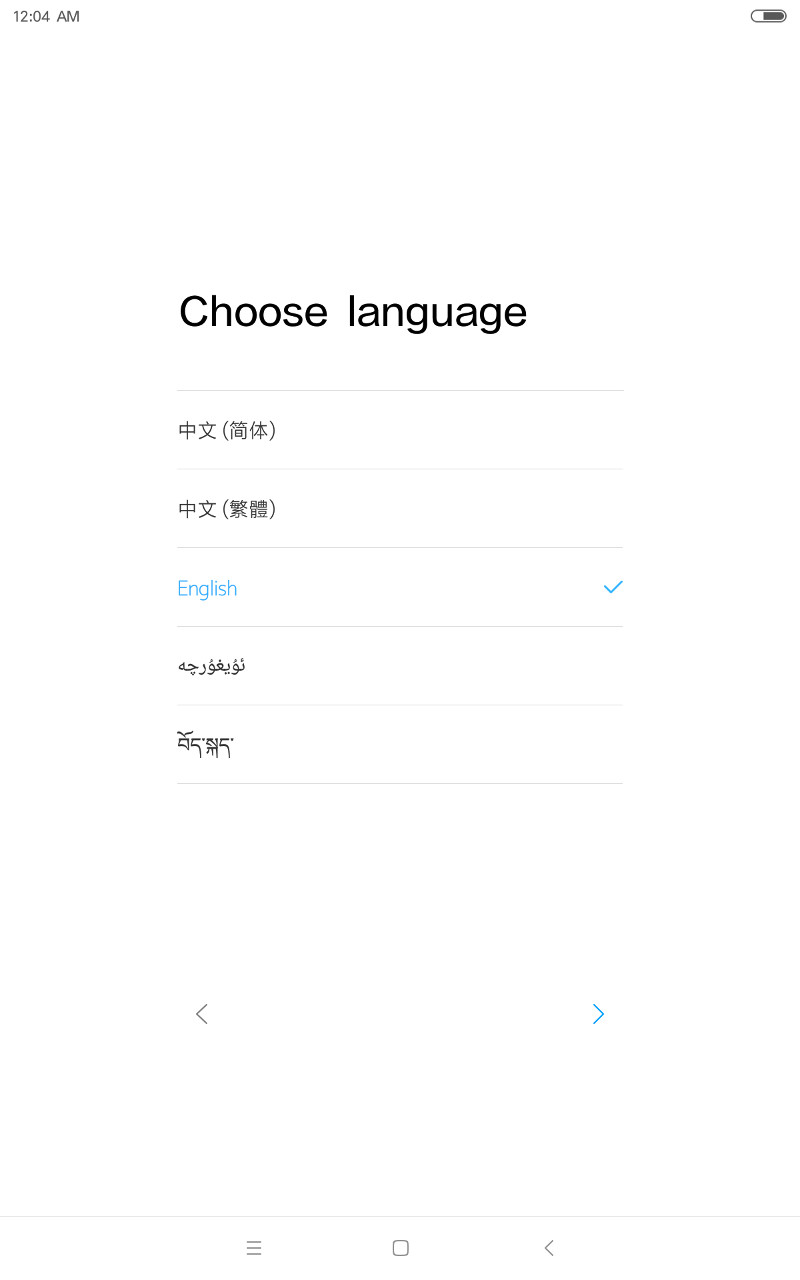The height and width of the screenshot is (1280, 800).
Task: Choose 中文 (繁體) language option
Action: (399, 509)
